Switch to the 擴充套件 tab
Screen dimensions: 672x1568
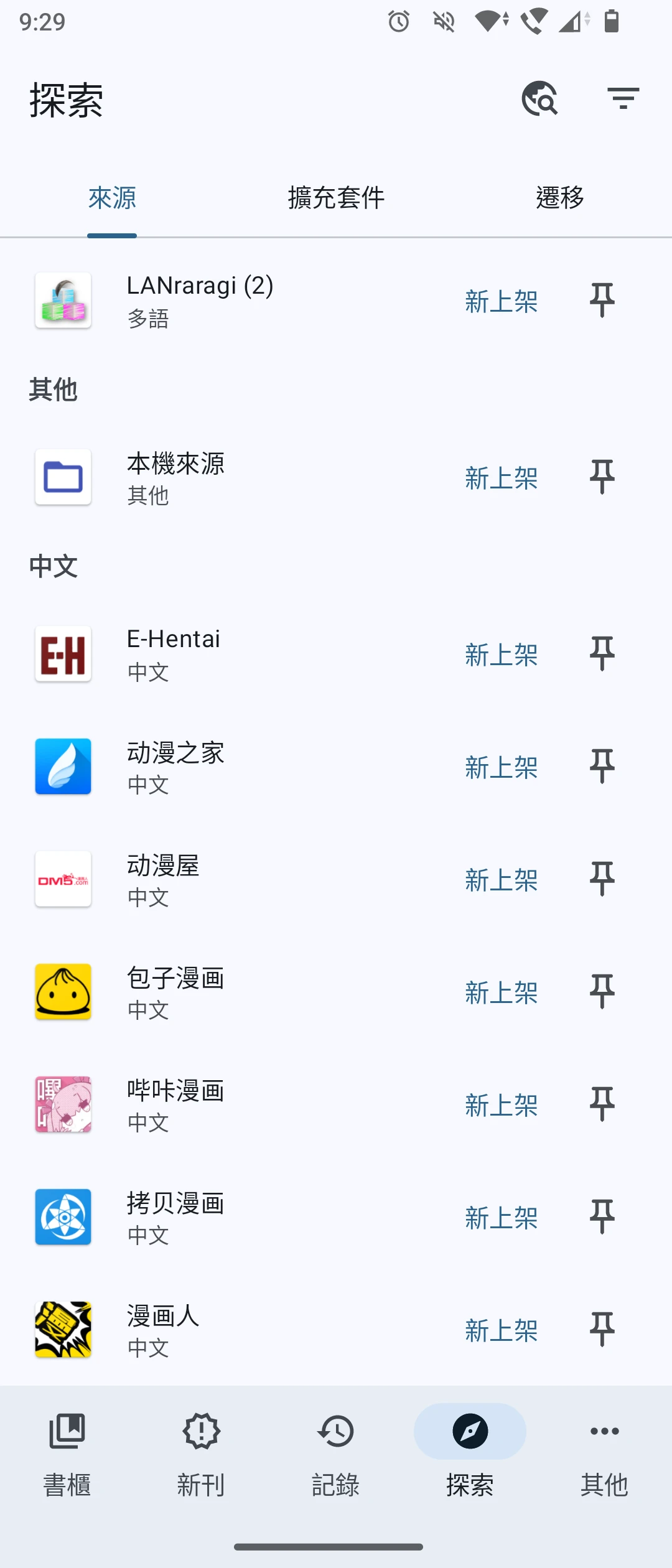click(336, 198)
